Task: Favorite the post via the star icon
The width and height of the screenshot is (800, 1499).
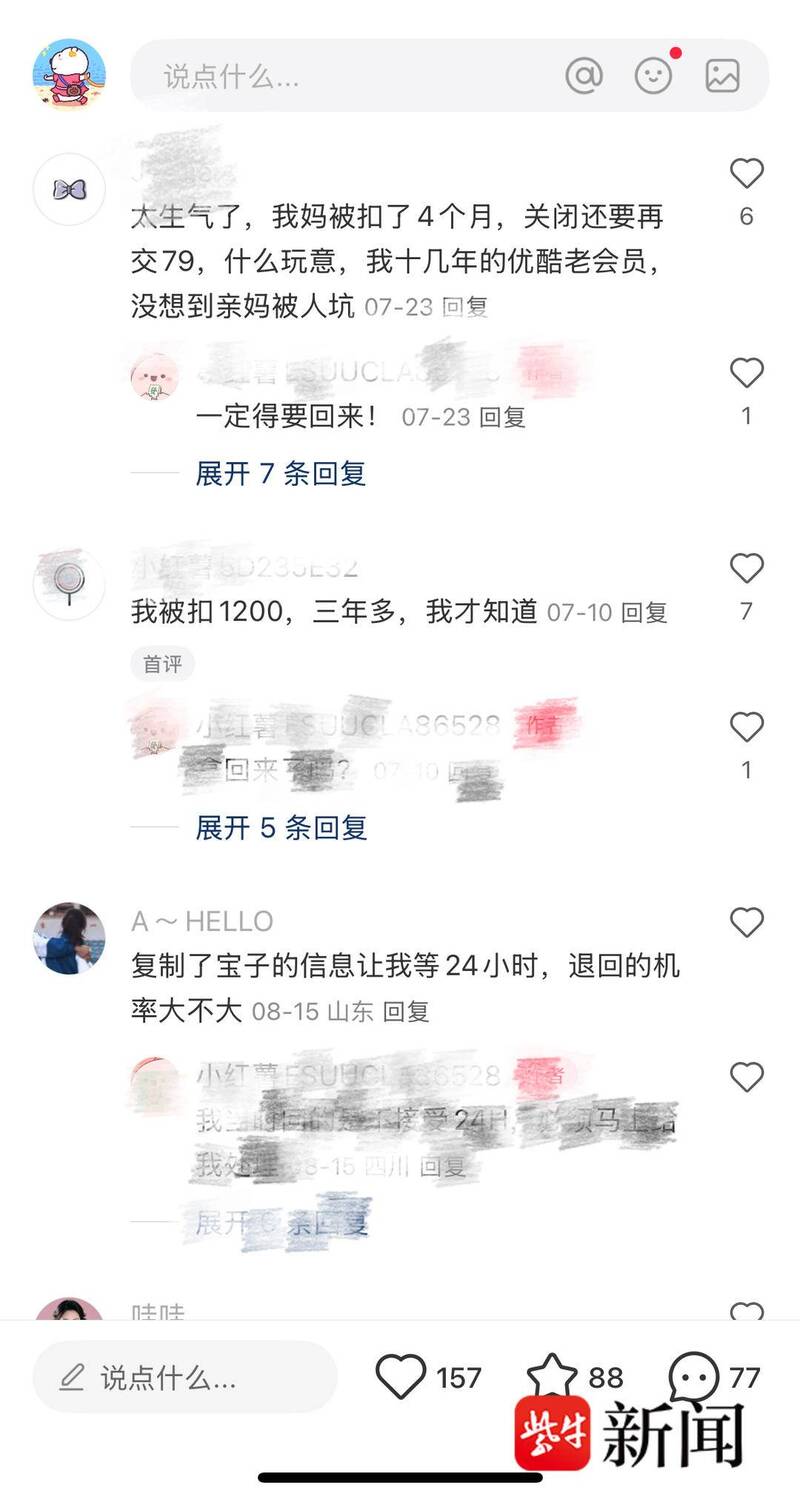Action: pos(552,1377)
